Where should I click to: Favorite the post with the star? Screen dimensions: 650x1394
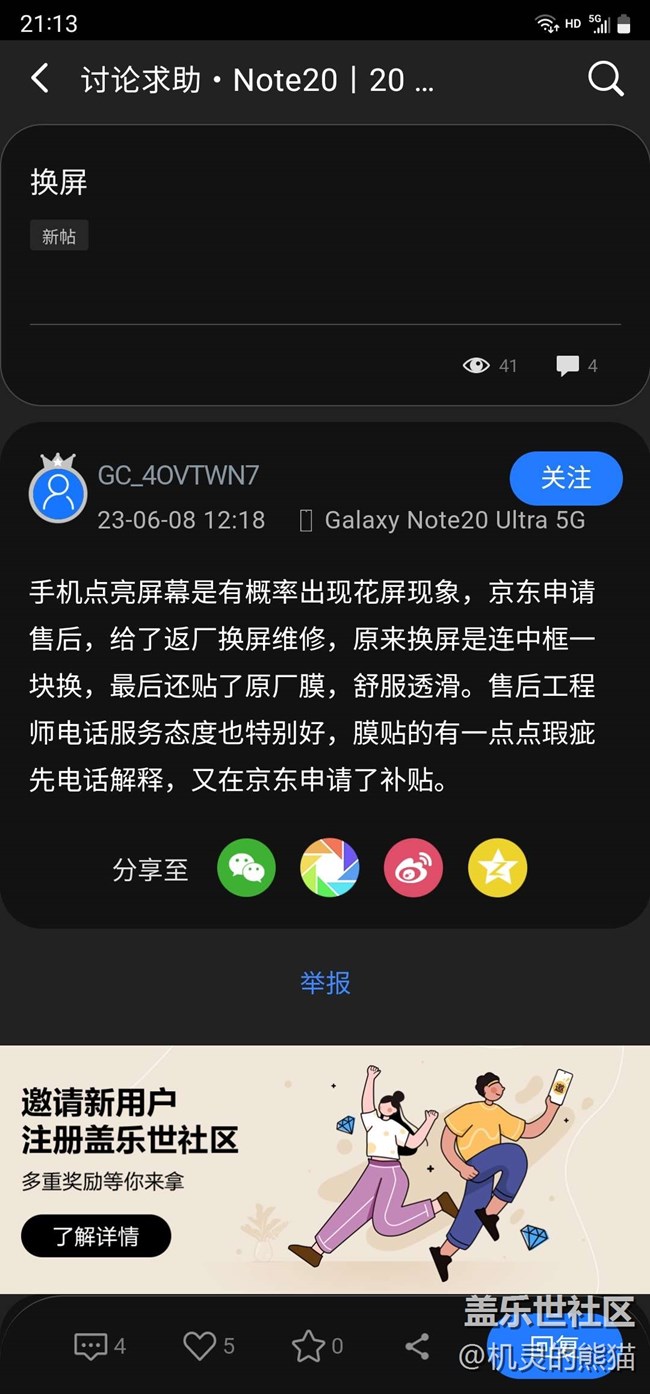click(308, 1346)
